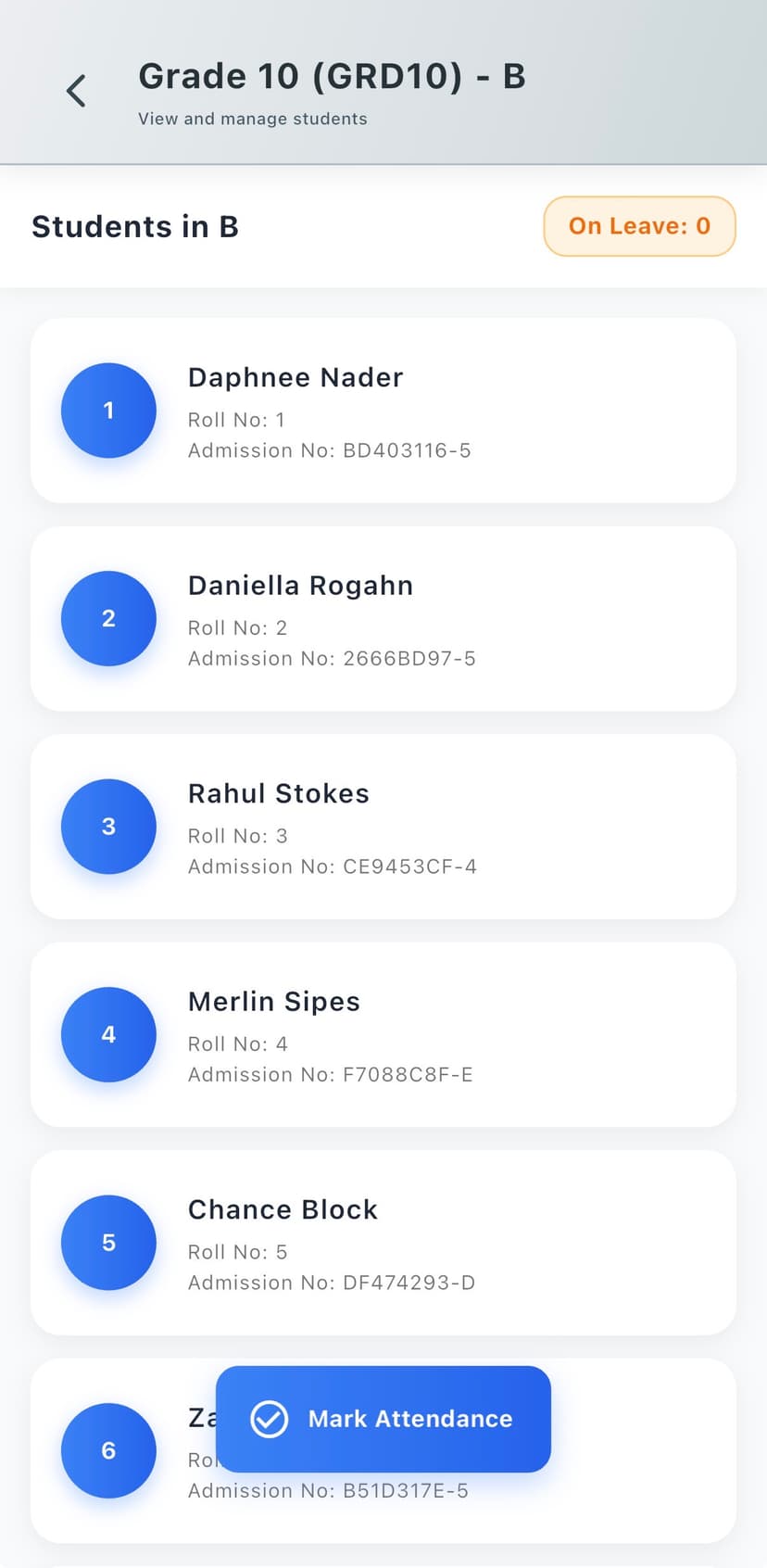Image resolution: width=767 pixels, height=1568 pixels.
Task: Go back from Grade 10 student list
Action: point(77,91)
